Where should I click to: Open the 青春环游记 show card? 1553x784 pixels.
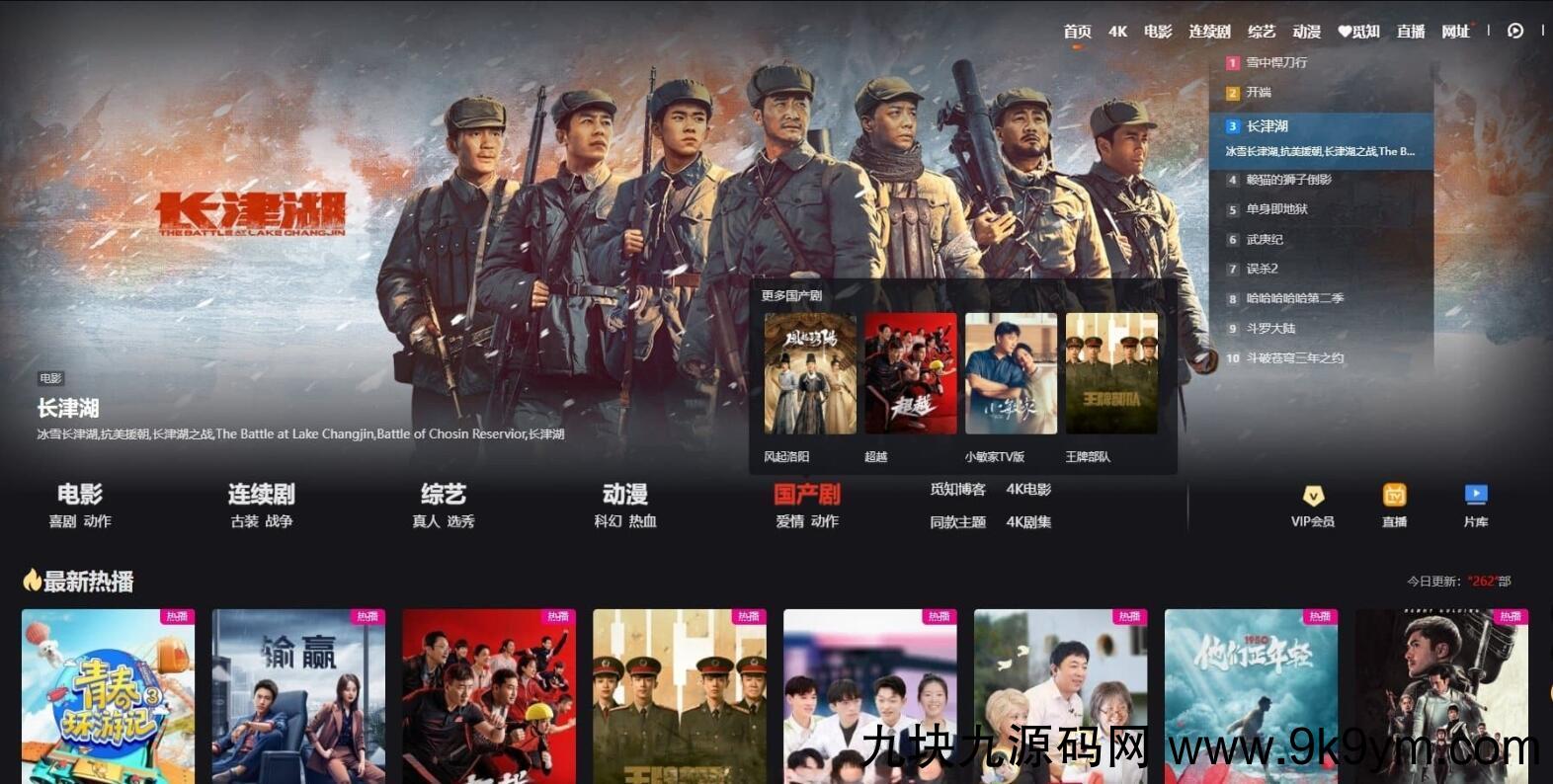click(109, 696)
